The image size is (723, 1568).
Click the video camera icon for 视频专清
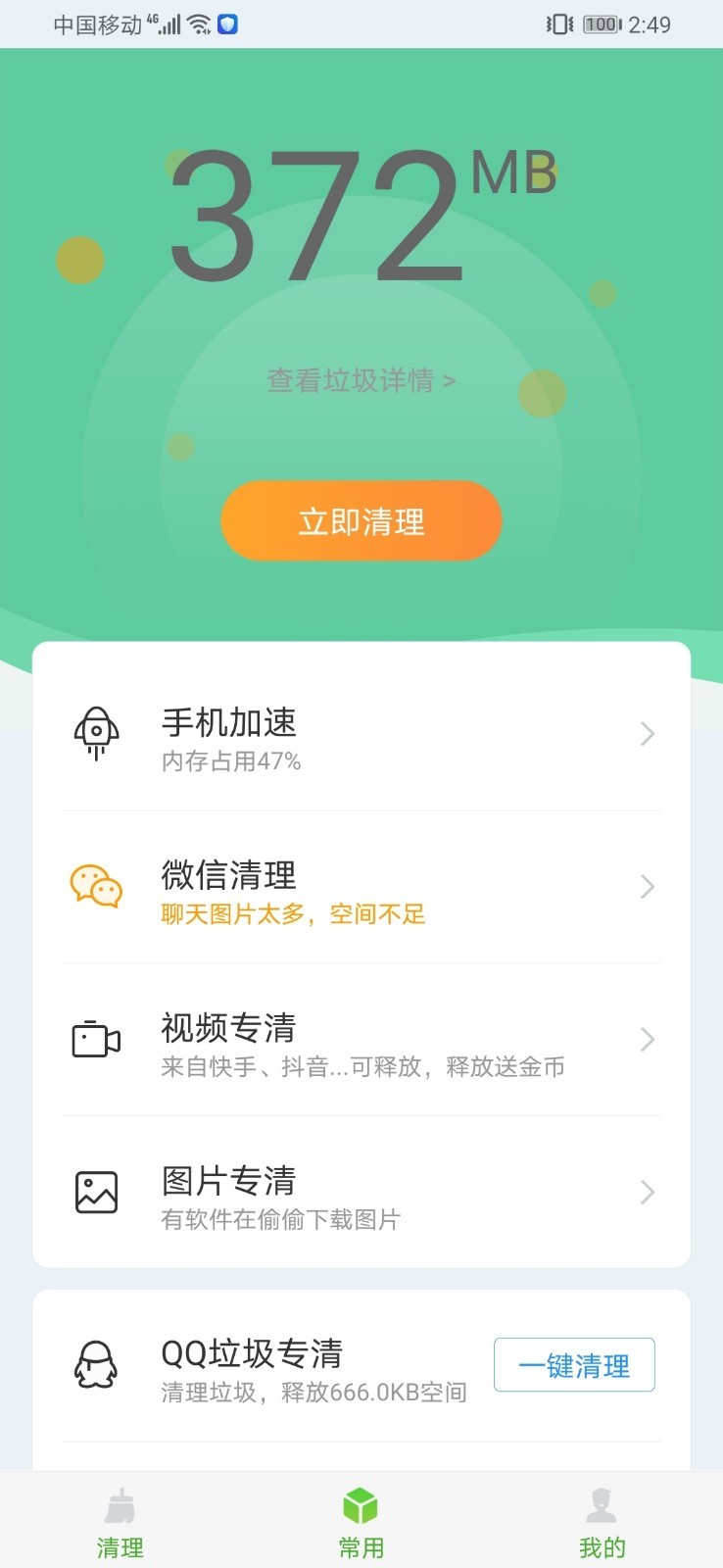point(96,1039)
